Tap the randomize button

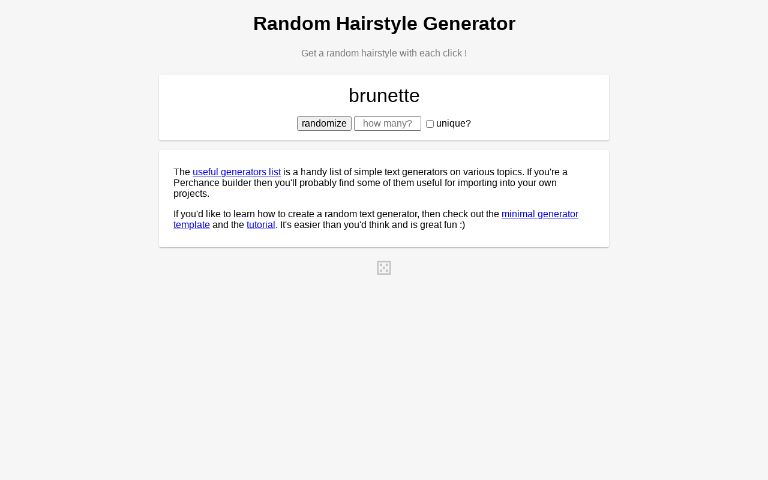(x=324, y=123)
